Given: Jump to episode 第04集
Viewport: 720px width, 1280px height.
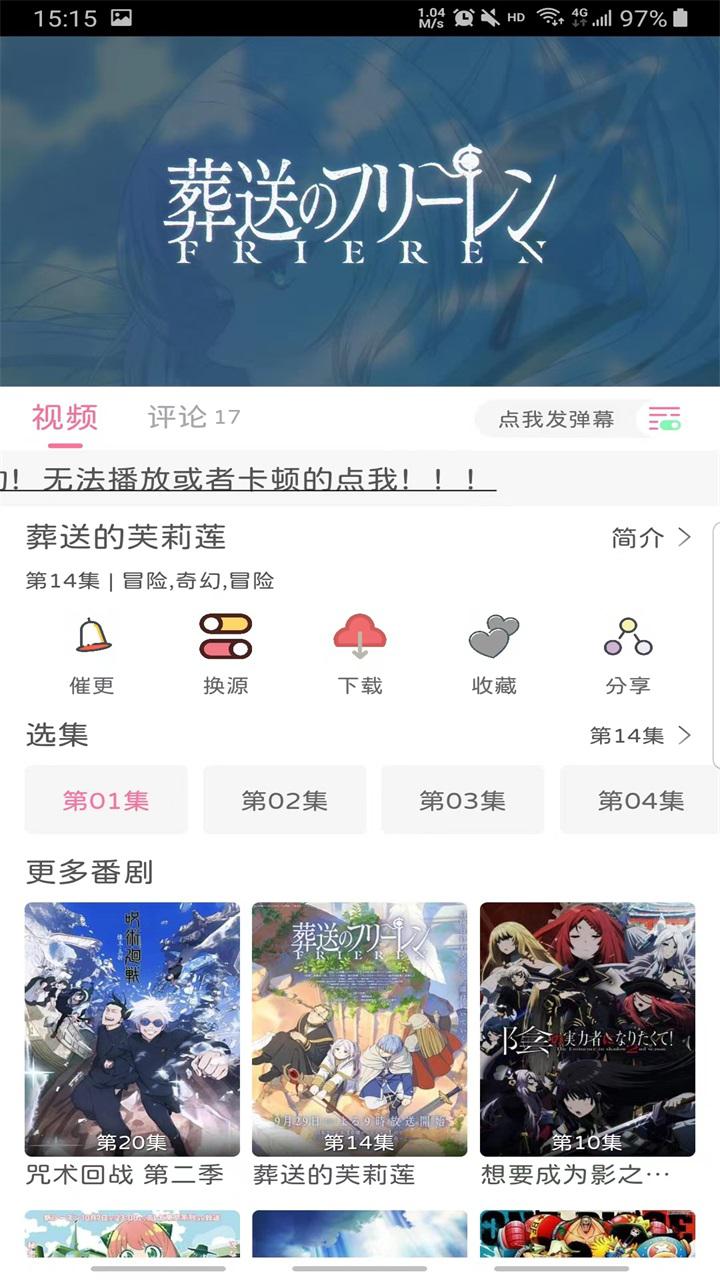Looking at the screenshot, I should [x=640, y=800].
